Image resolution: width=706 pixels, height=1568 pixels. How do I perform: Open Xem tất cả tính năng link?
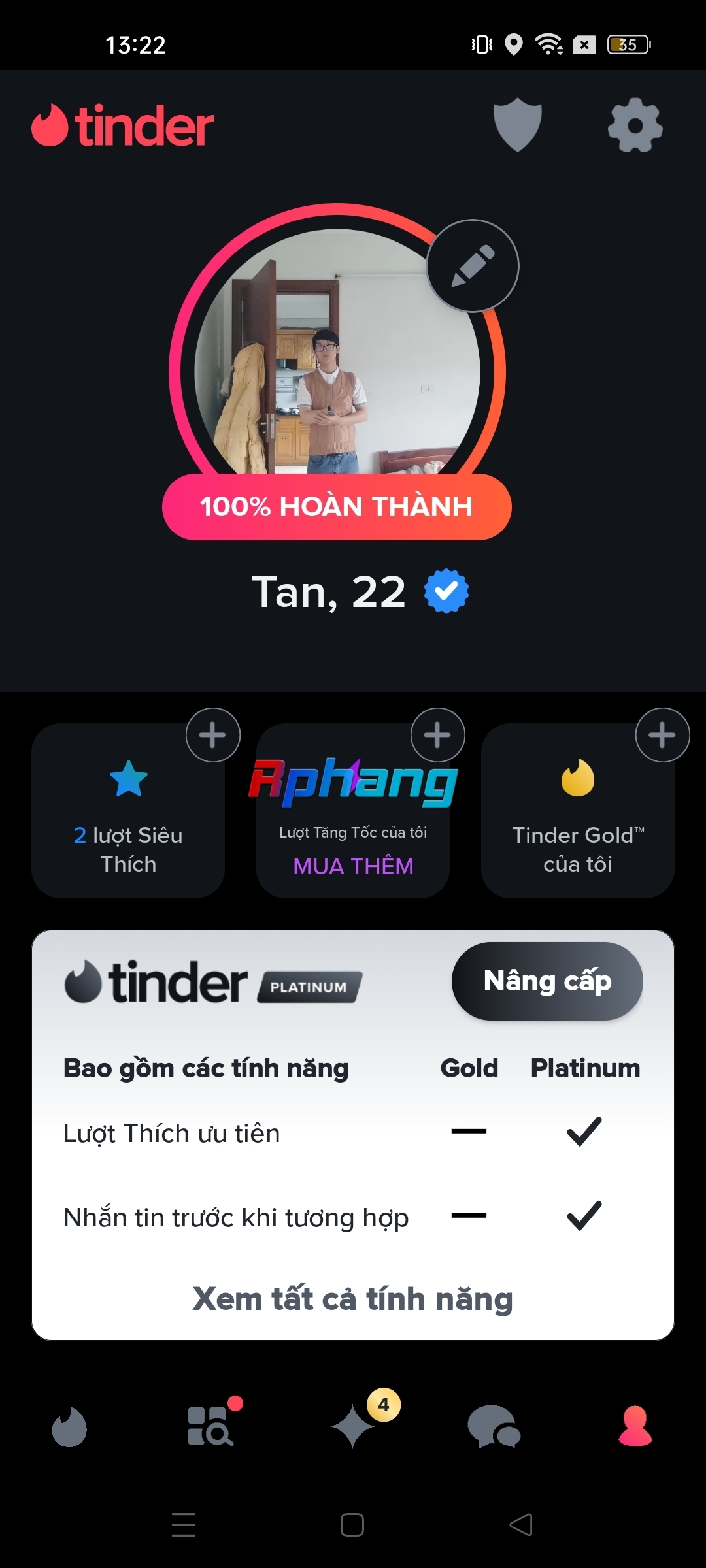tap(353, 1299)
